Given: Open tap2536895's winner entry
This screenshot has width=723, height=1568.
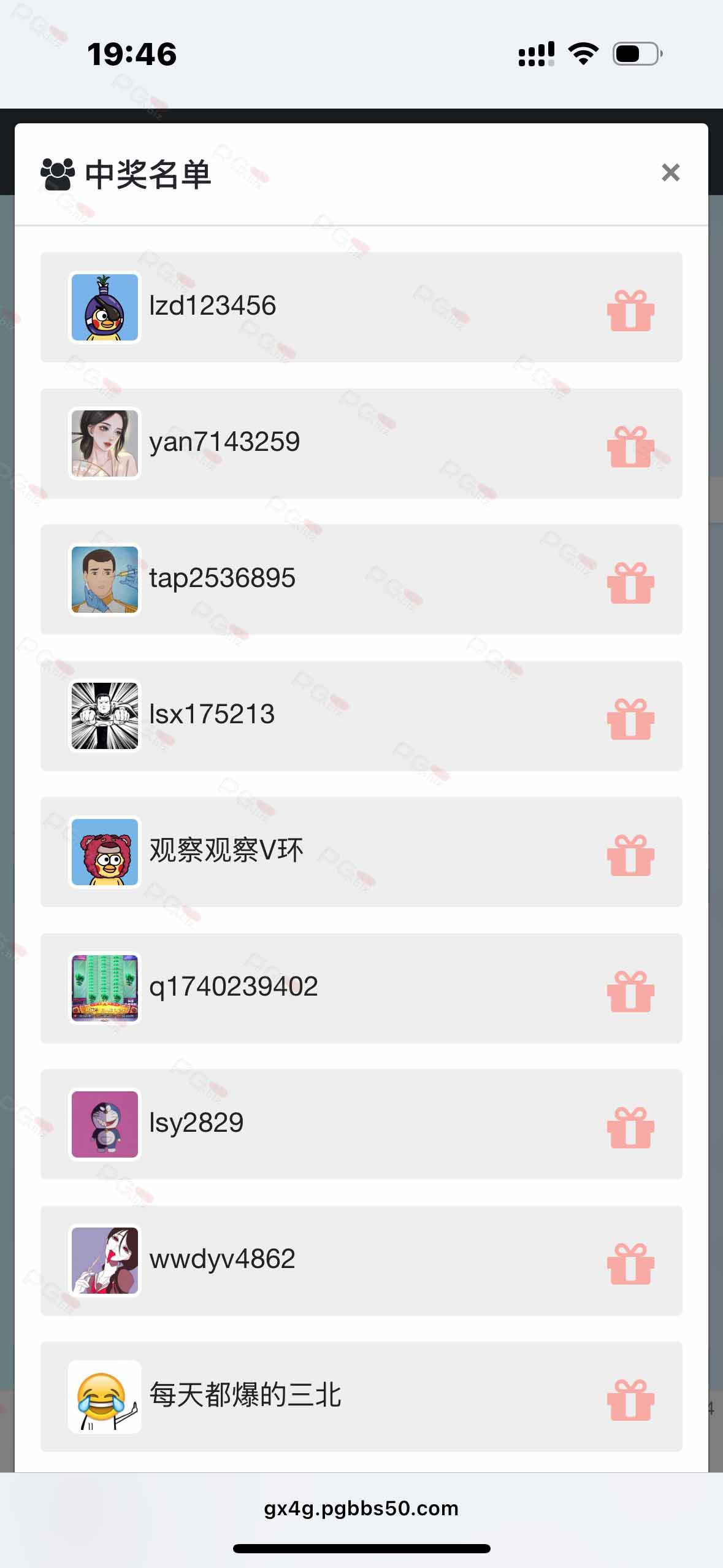Looking at the screenshot, I should tap(361, 580).
